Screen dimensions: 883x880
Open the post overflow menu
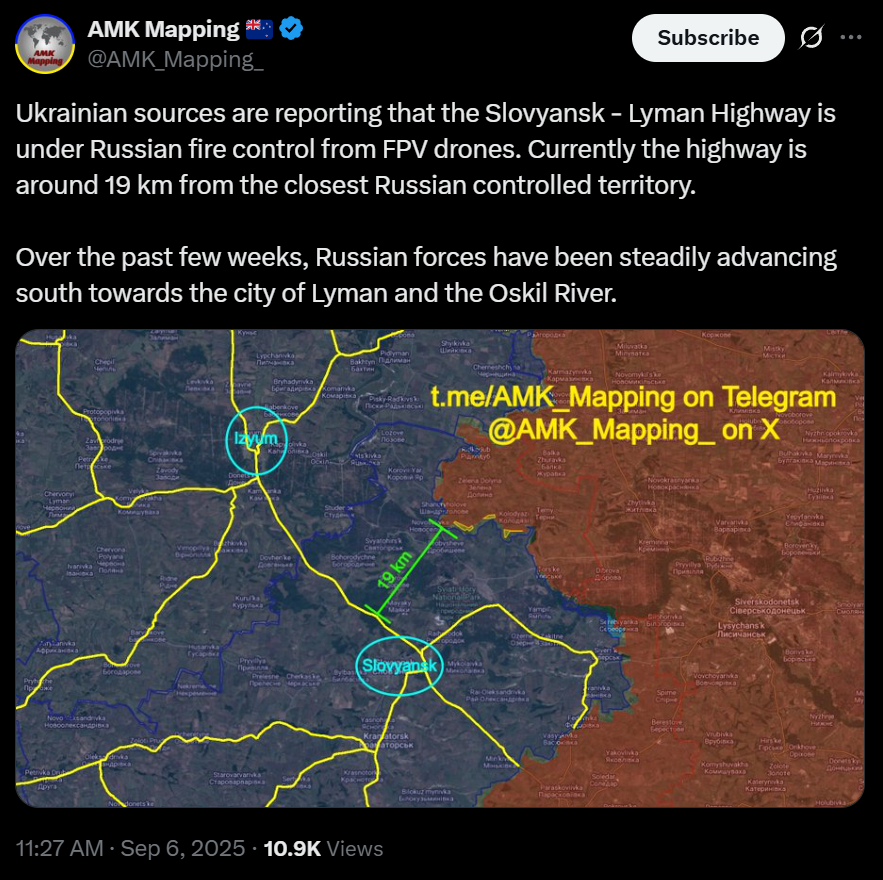pyautogui.click(x=850, y=38)
